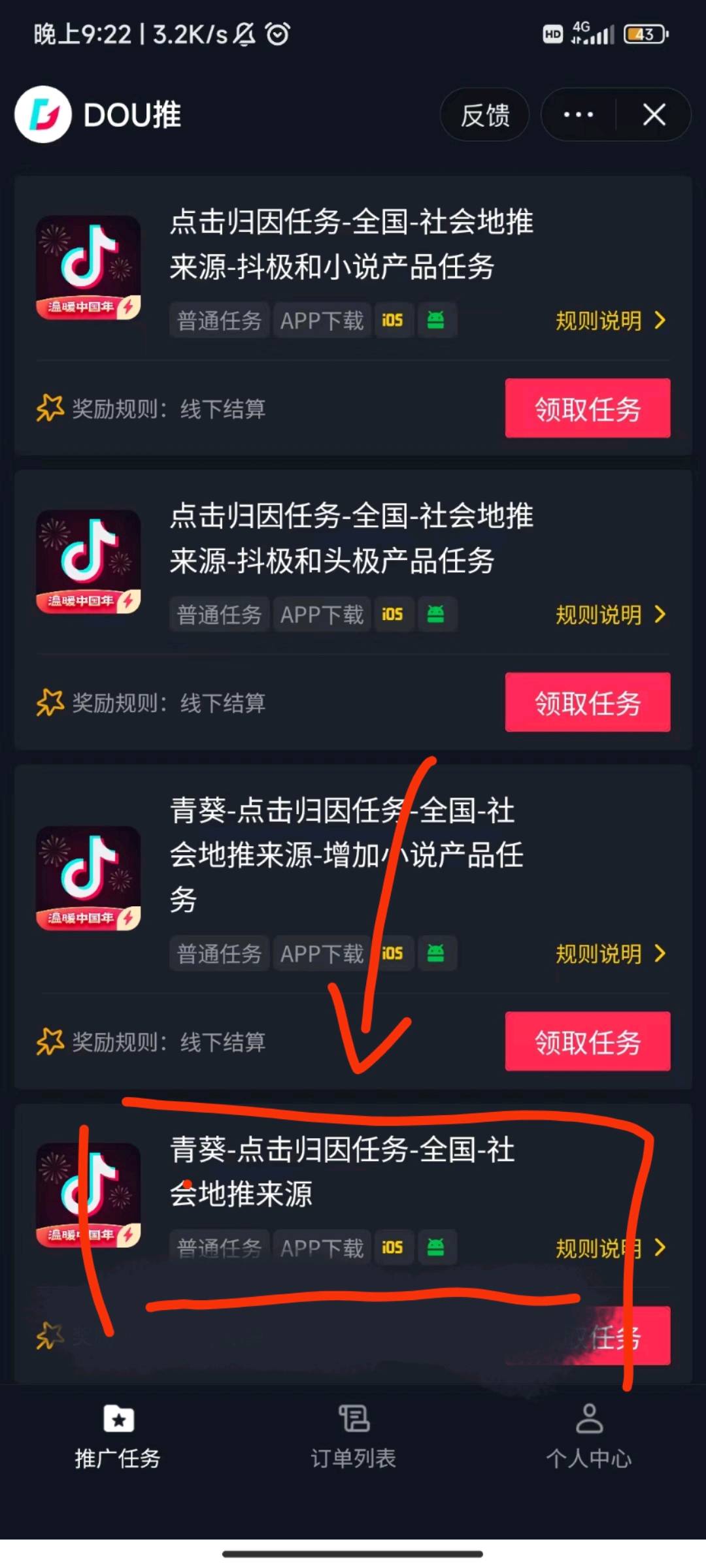The width and height of the screenshot is (706, 1568).
Task: Claim the 青葵 增加小说产品任务 task
Action: tap(587, 1041)
